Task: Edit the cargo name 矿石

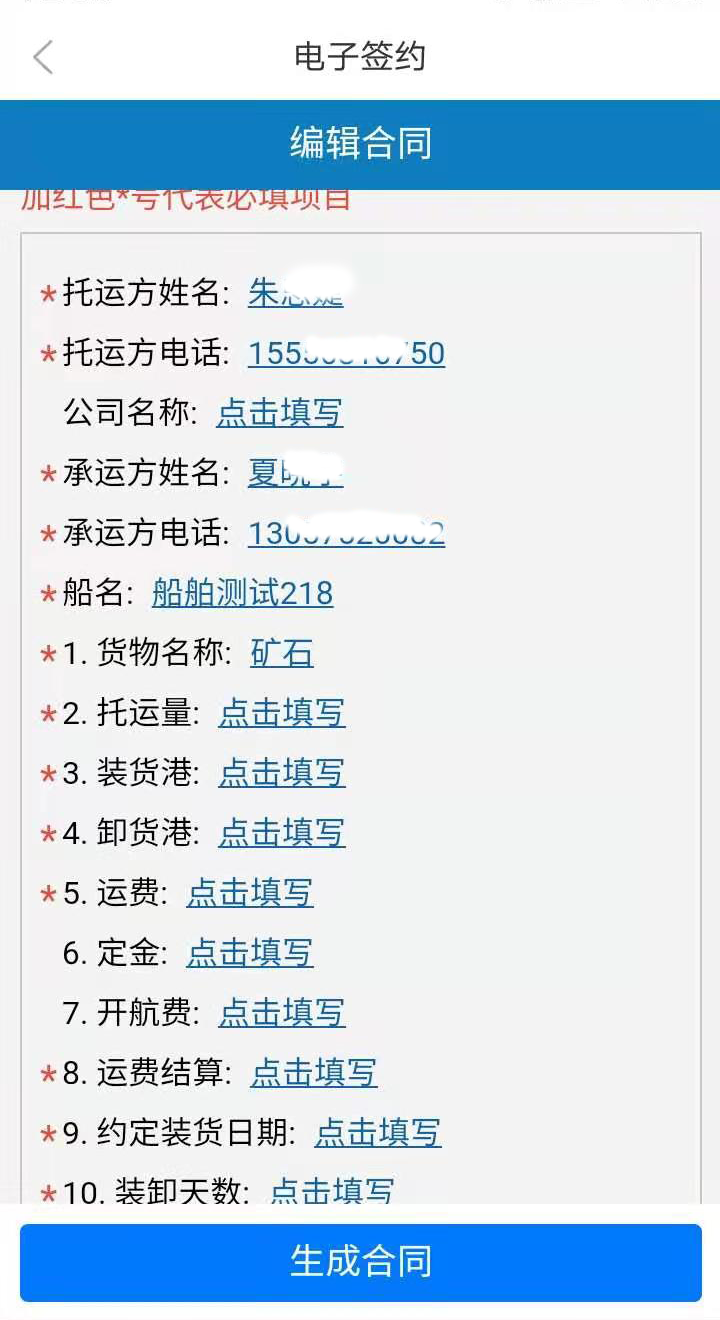Action: 280,653
